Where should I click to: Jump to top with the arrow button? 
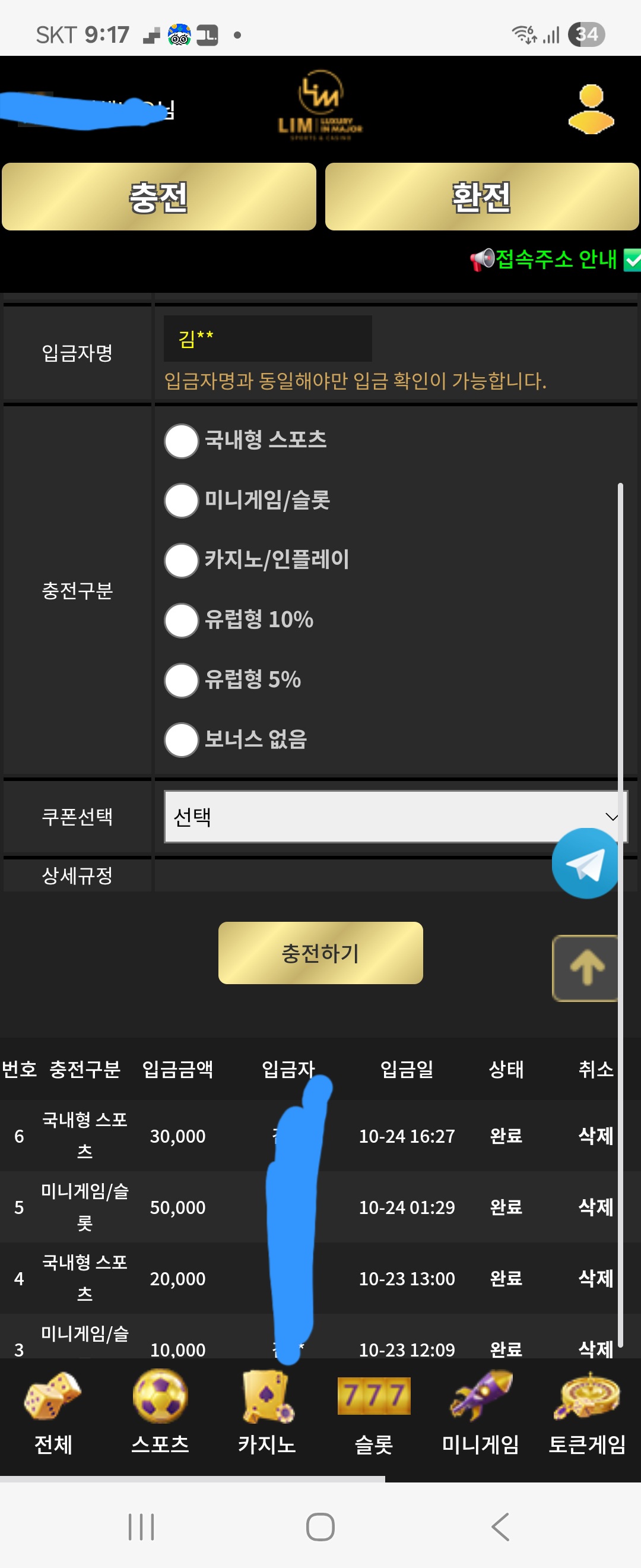(x=586, y=968)
